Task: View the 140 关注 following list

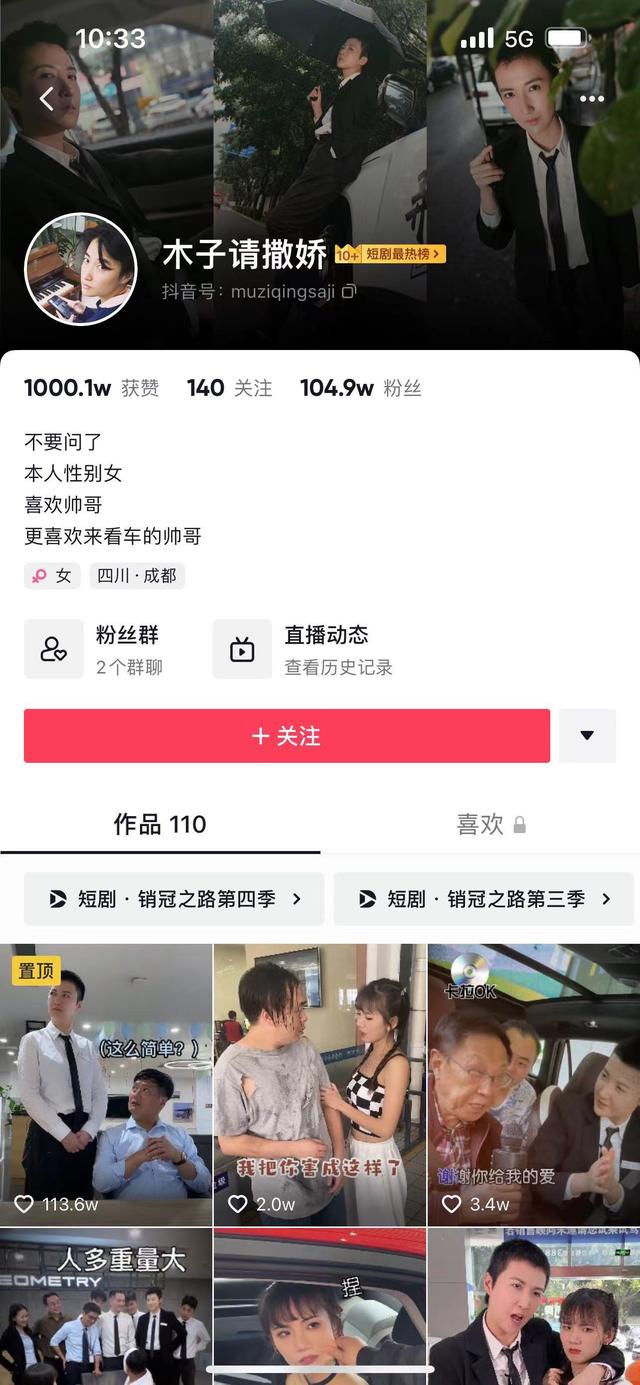Action: pyautogui.click(x=229, y=388)
